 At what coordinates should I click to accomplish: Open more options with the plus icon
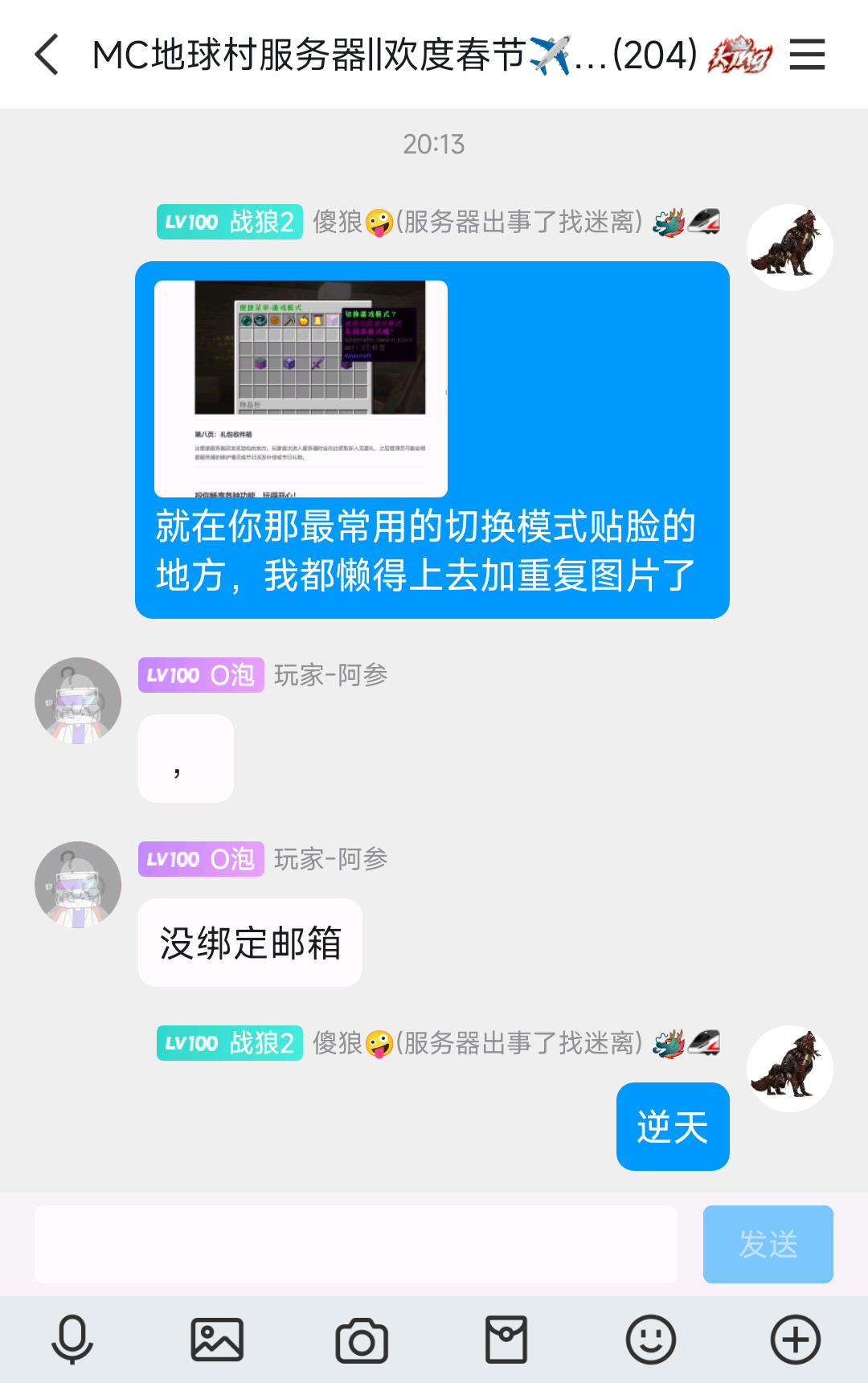[796, 1340]
